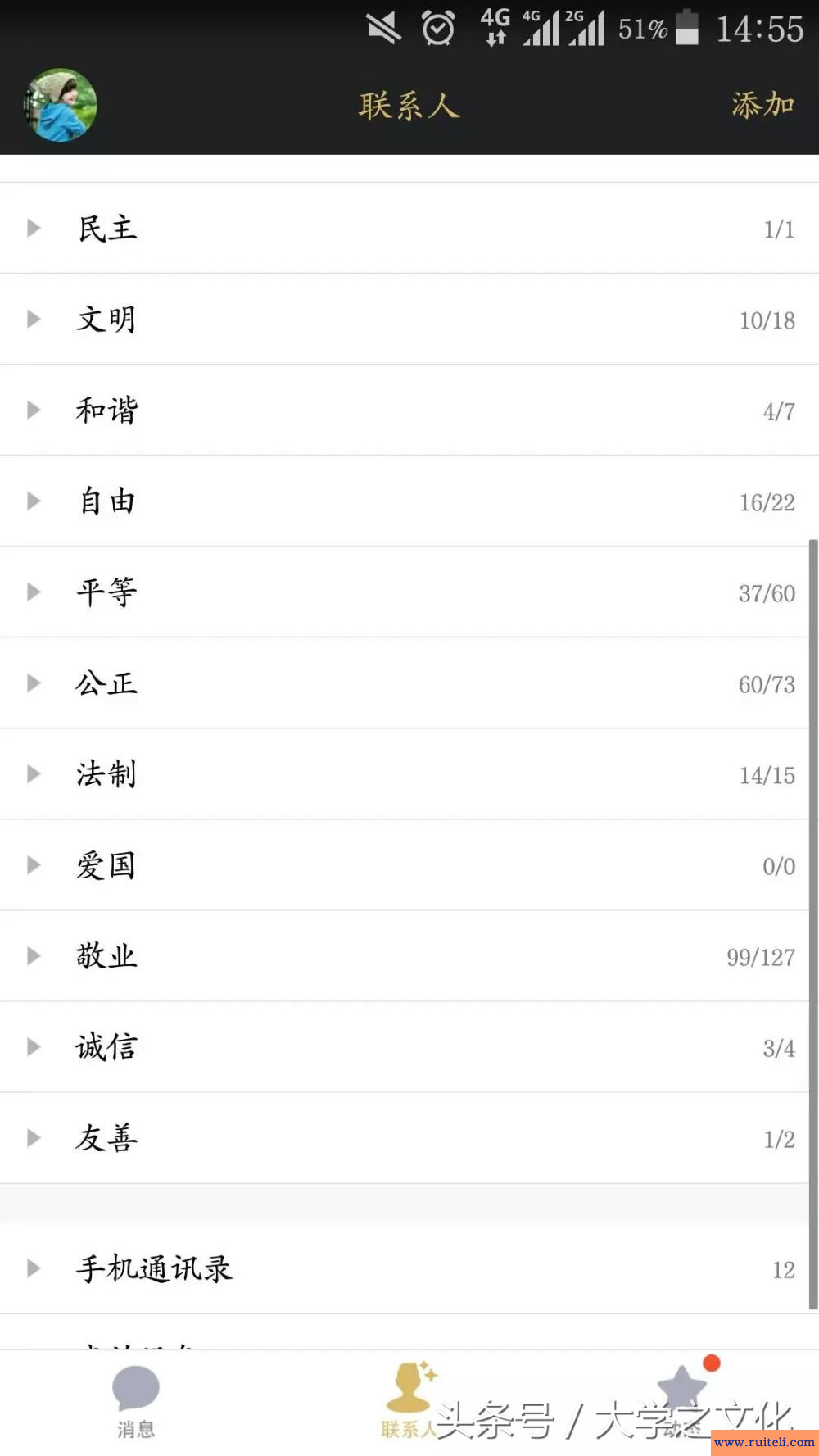Screen dimensions: 819x1456
Task: Tap 添加 to add a new contact
Action: tap(761, 105)
